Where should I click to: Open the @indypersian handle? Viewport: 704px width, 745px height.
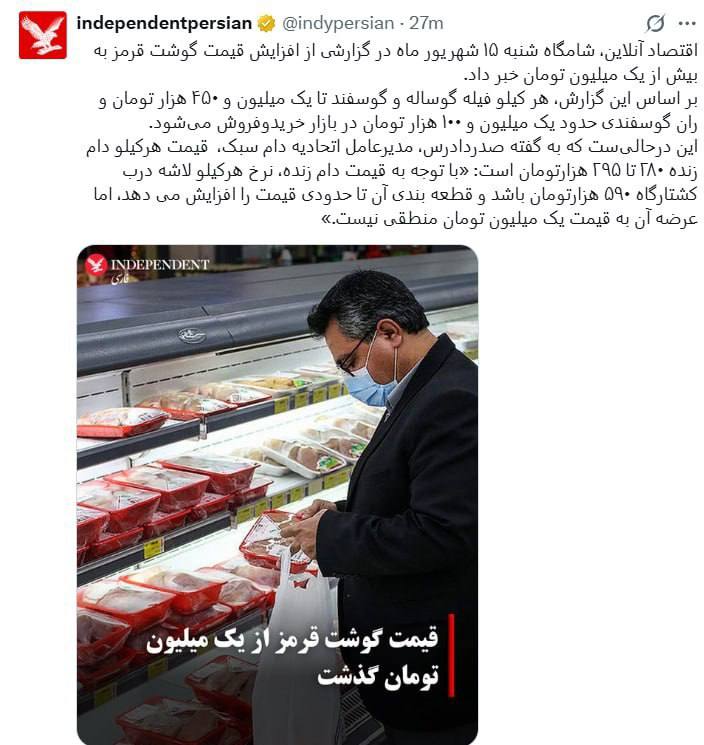[337, 22]
